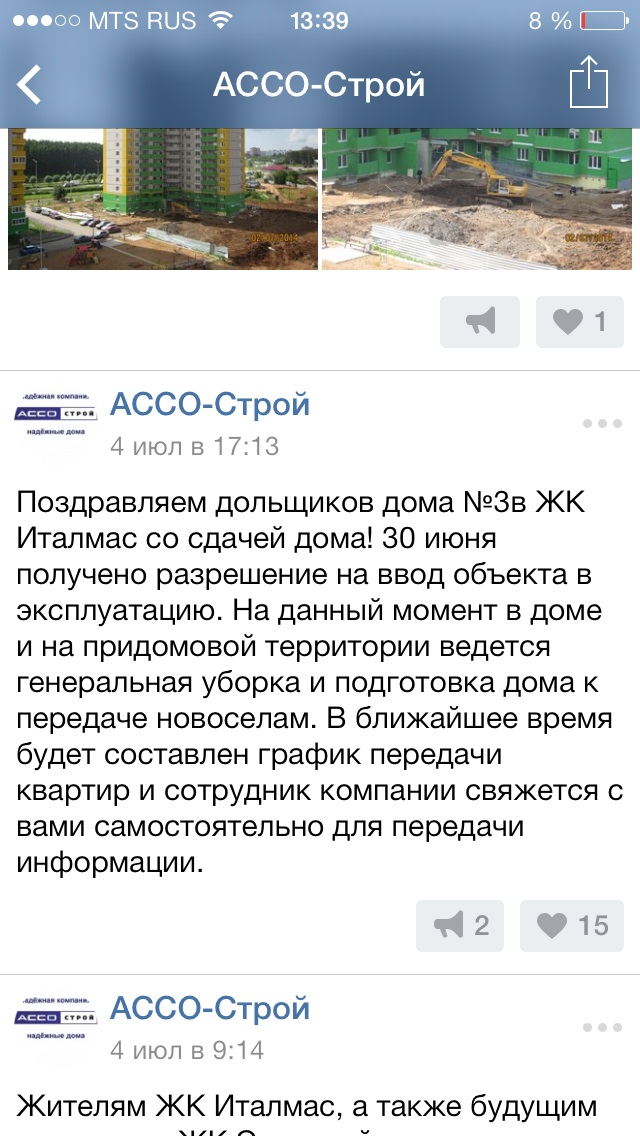Open the three-dot menu on the 17:13 post
The height and width of the screenshot is (1136, 640).
(602, 424)
